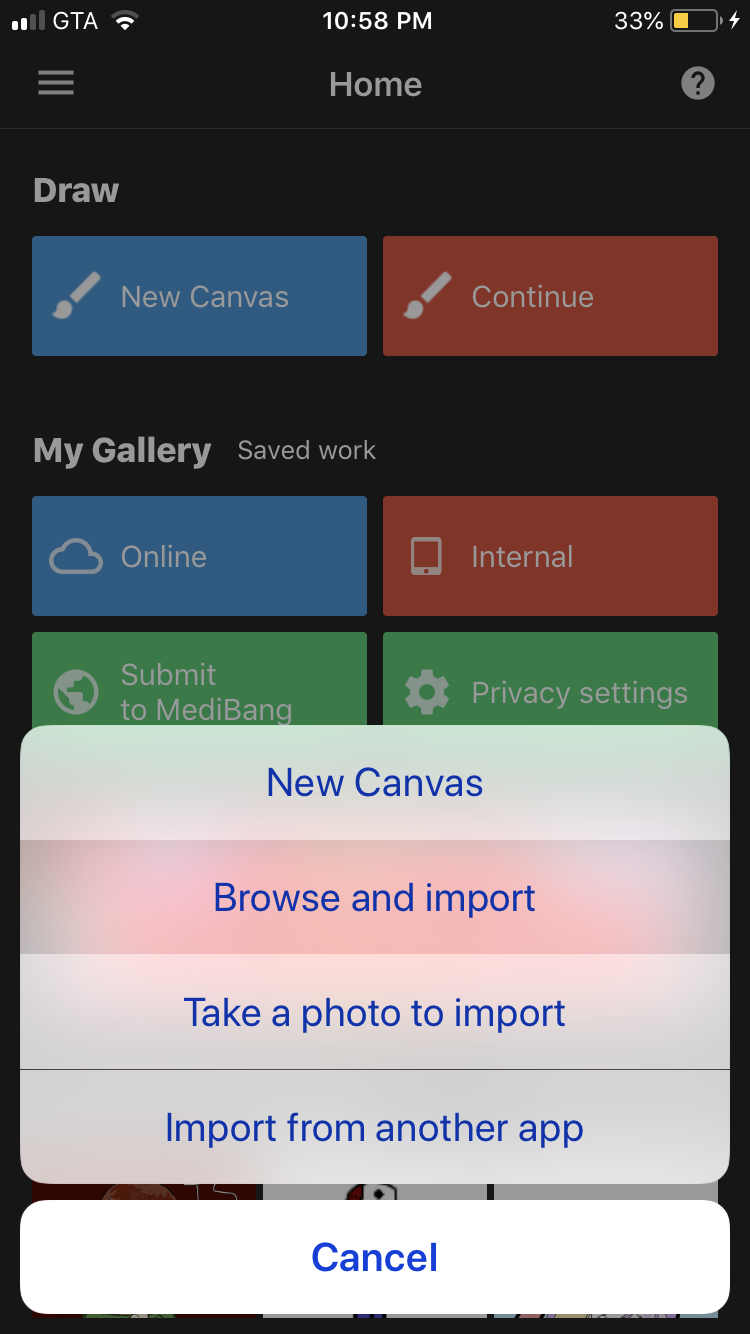
Task: Choose New Canvas in the action sheet
Action: point(375,782)
